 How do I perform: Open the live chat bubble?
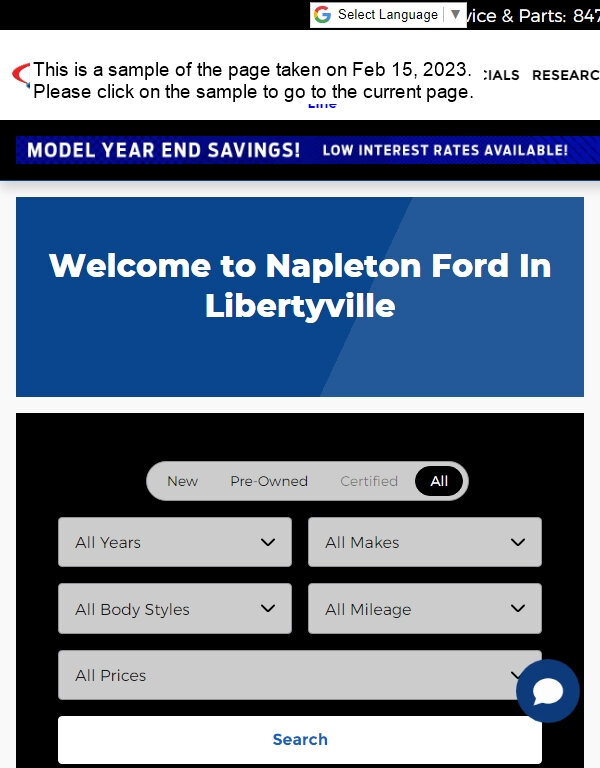tap(548, 691)
